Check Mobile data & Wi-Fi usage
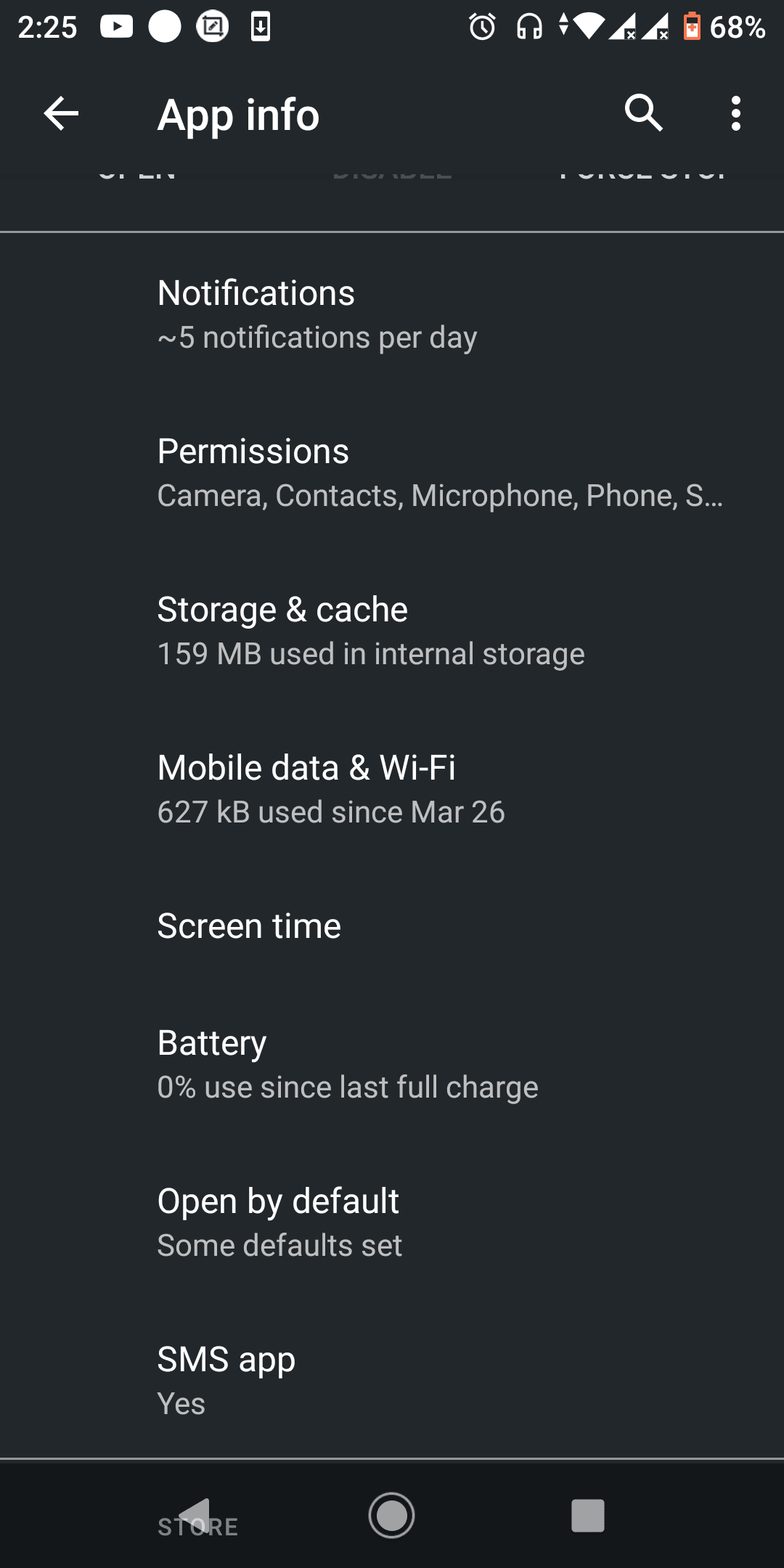784x1568 pixels. click(x=392, y=789)
